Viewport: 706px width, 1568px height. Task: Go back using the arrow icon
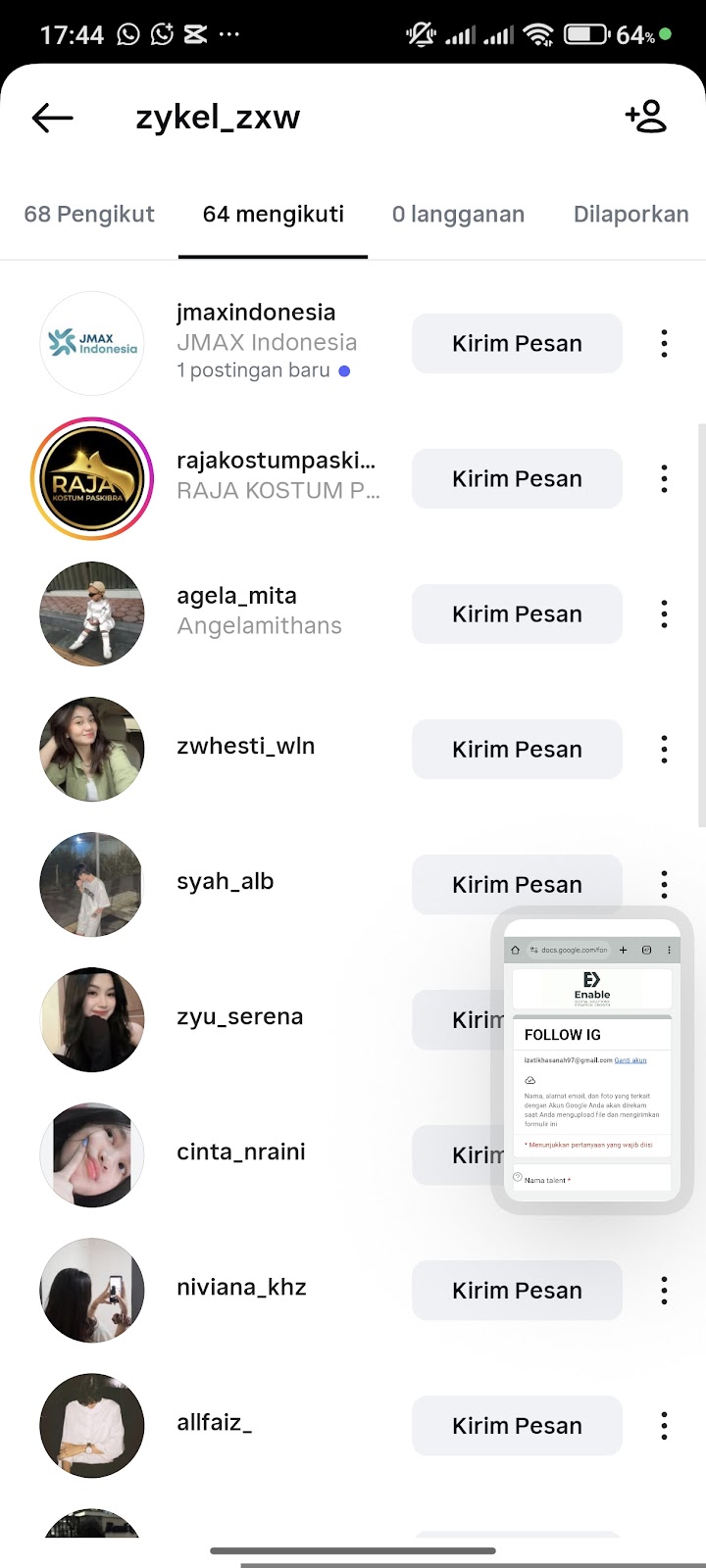53,119
